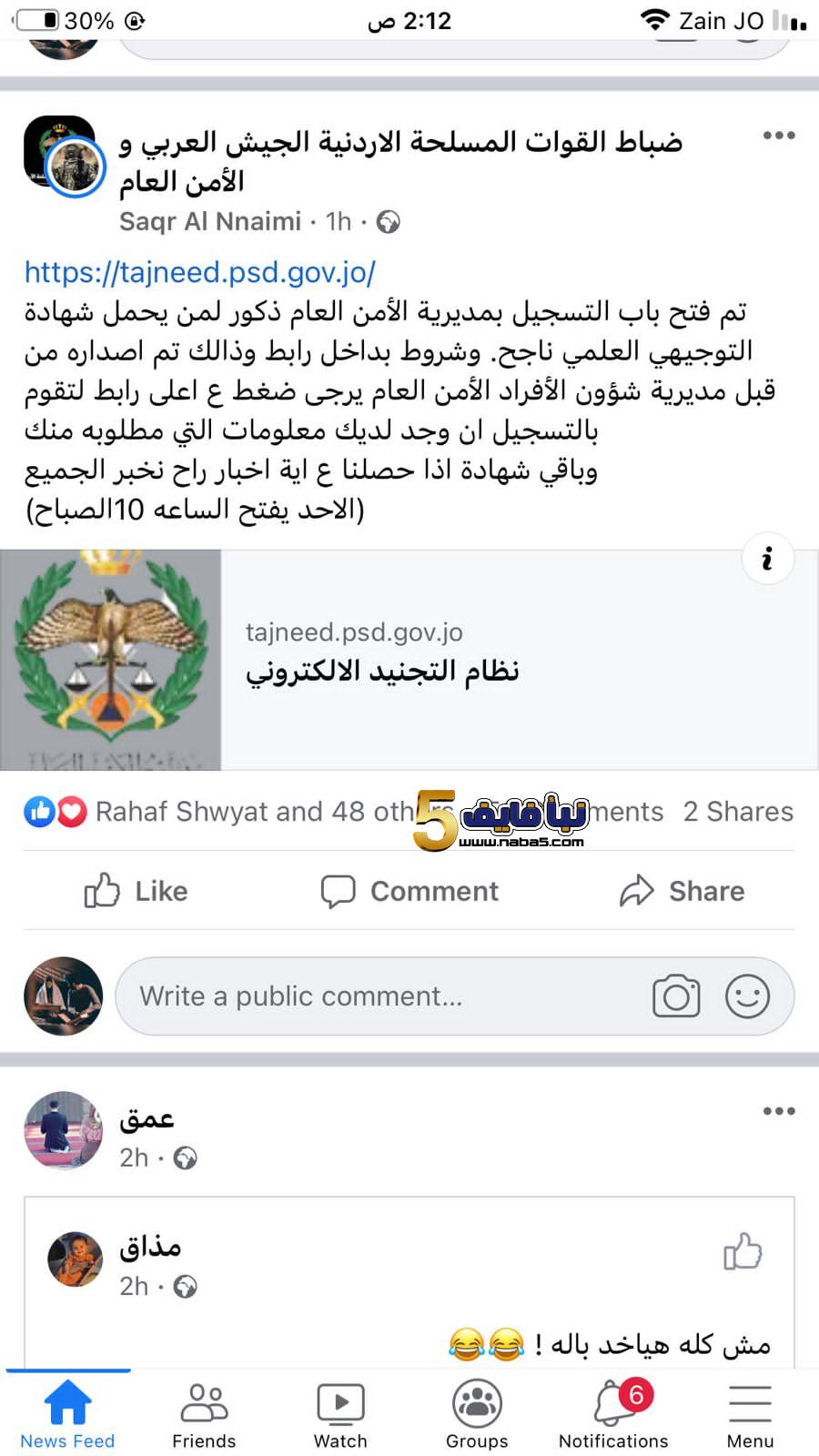
Task: Switch to the Watch tab
Action: point(340,1415)
